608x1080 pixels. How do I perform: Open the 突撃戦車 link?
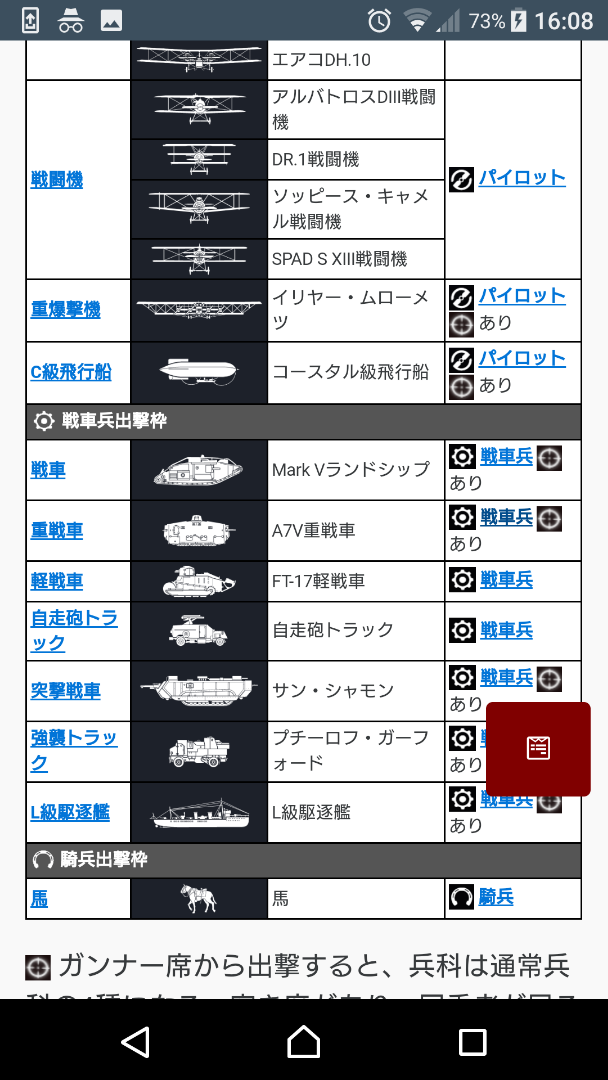point(65,690)
